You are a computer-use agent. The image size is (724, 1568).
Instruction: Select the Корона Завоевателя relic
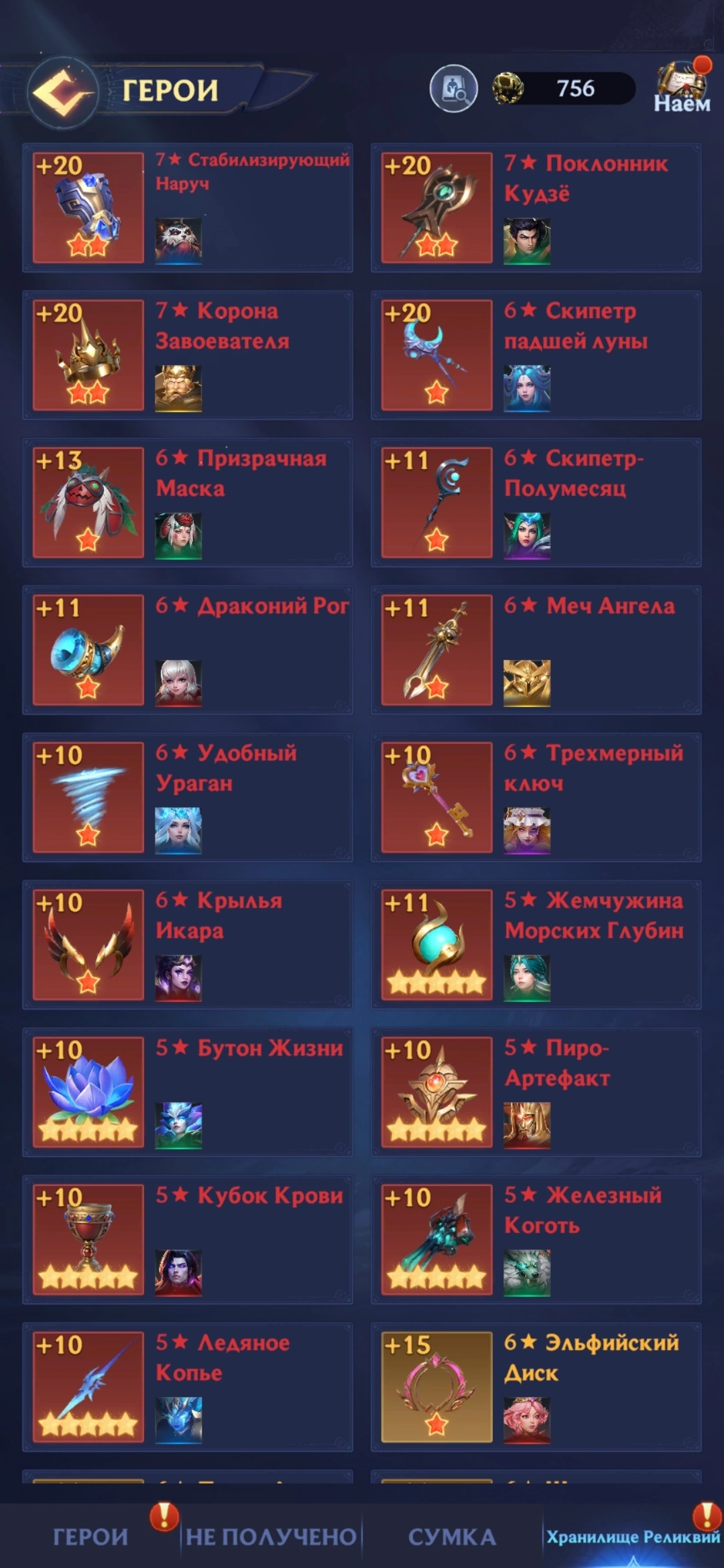pyautogui.click(x=188, y=355)
